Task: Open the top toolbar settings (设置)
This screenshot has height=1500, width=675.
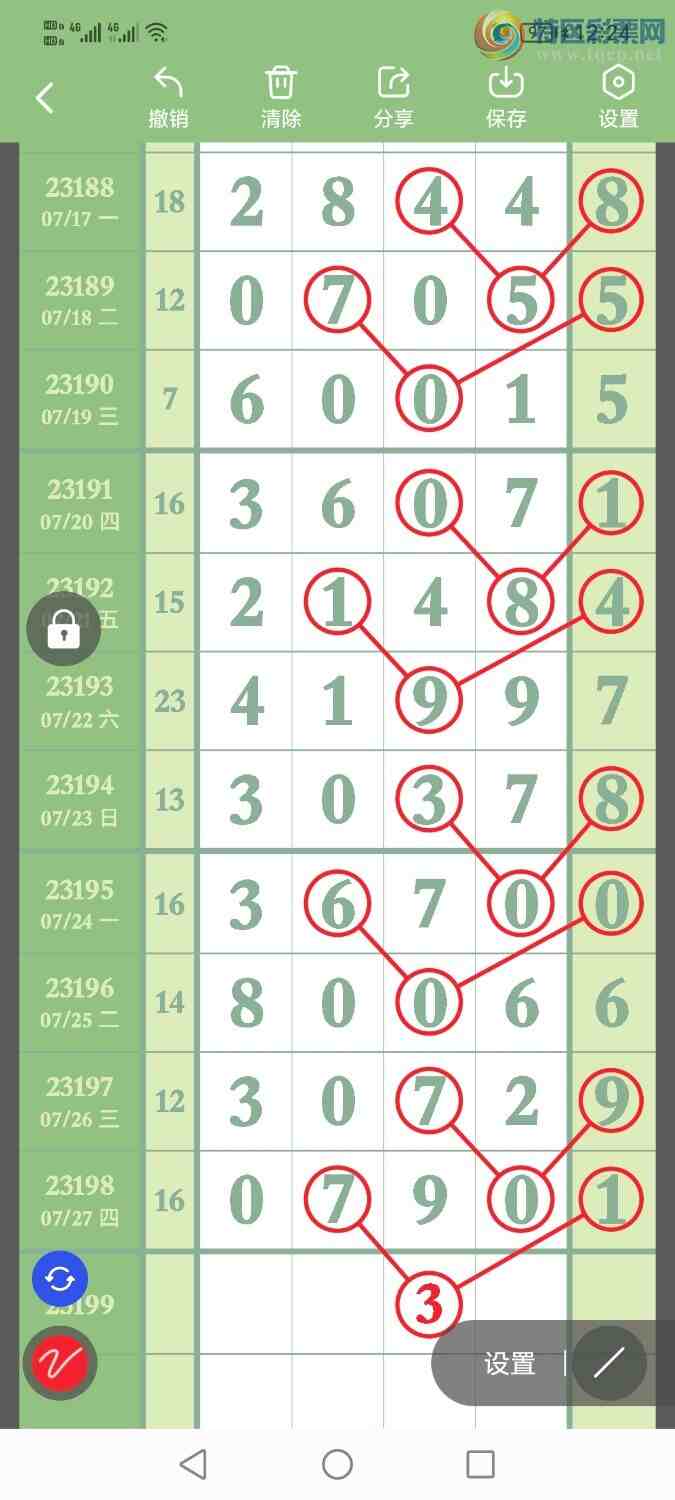Action: coord(618,98)
